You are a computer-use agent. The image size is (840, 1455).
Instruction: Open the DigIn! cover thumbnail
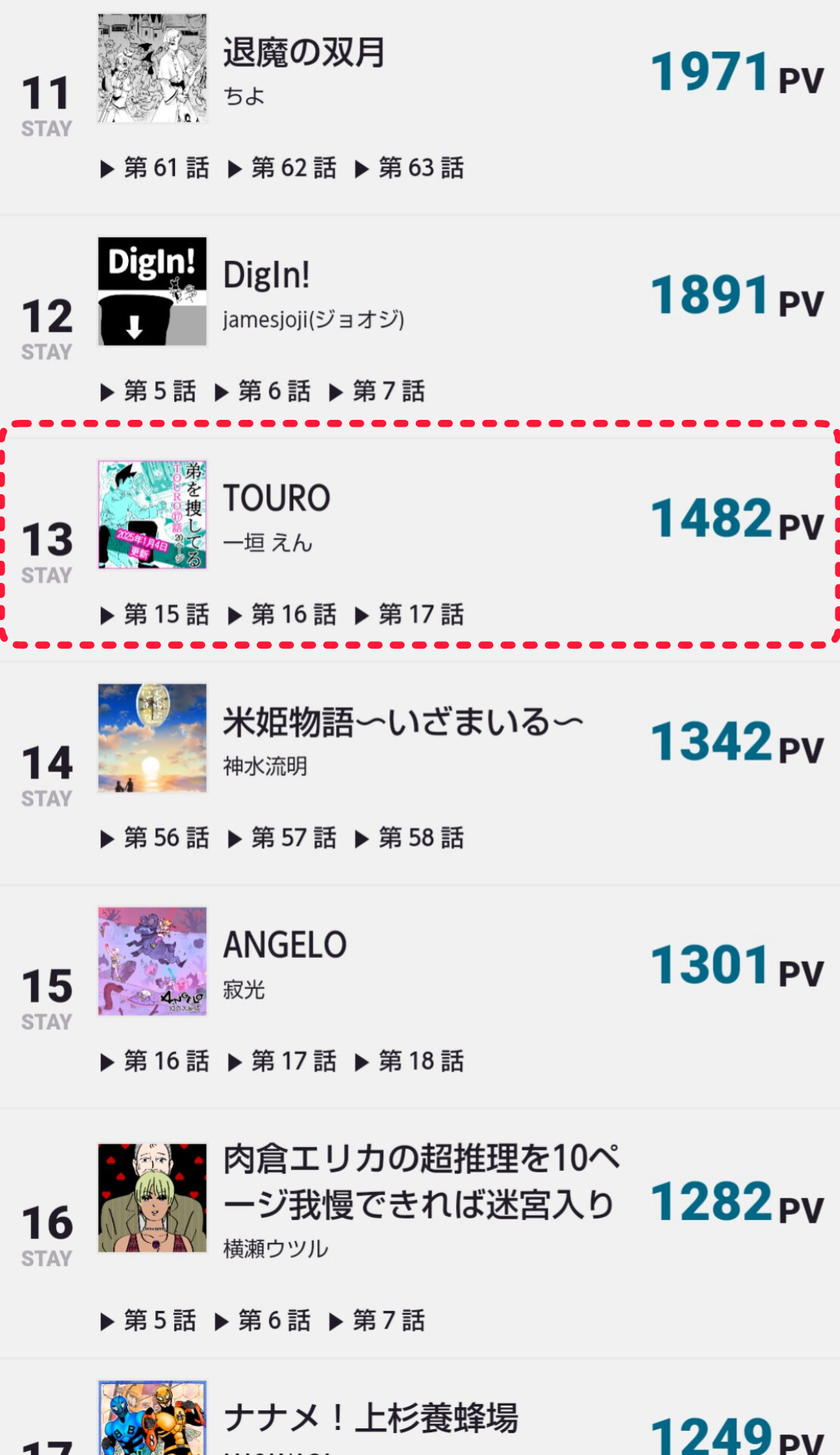[152, 292]
